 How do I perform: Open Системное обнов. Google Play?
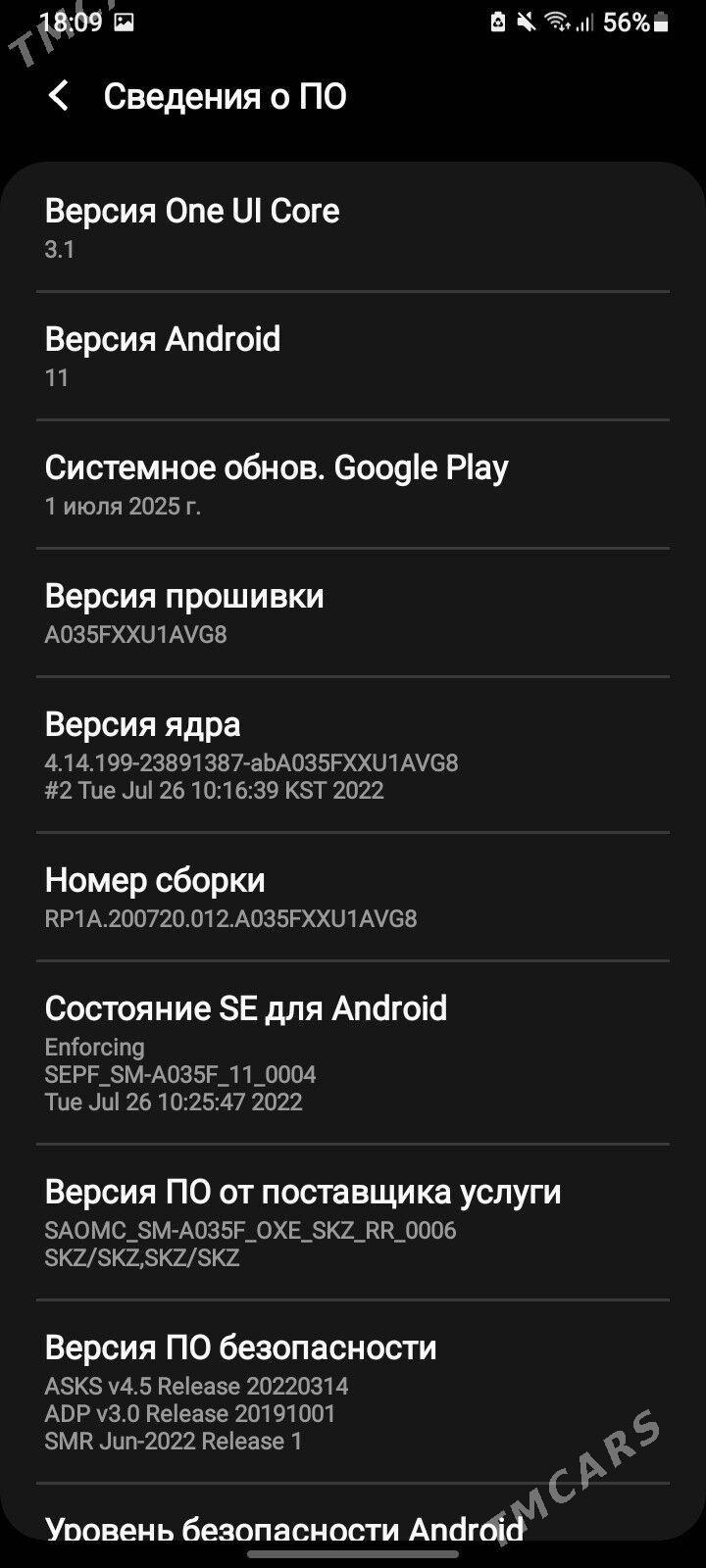(x=353, y=484)
